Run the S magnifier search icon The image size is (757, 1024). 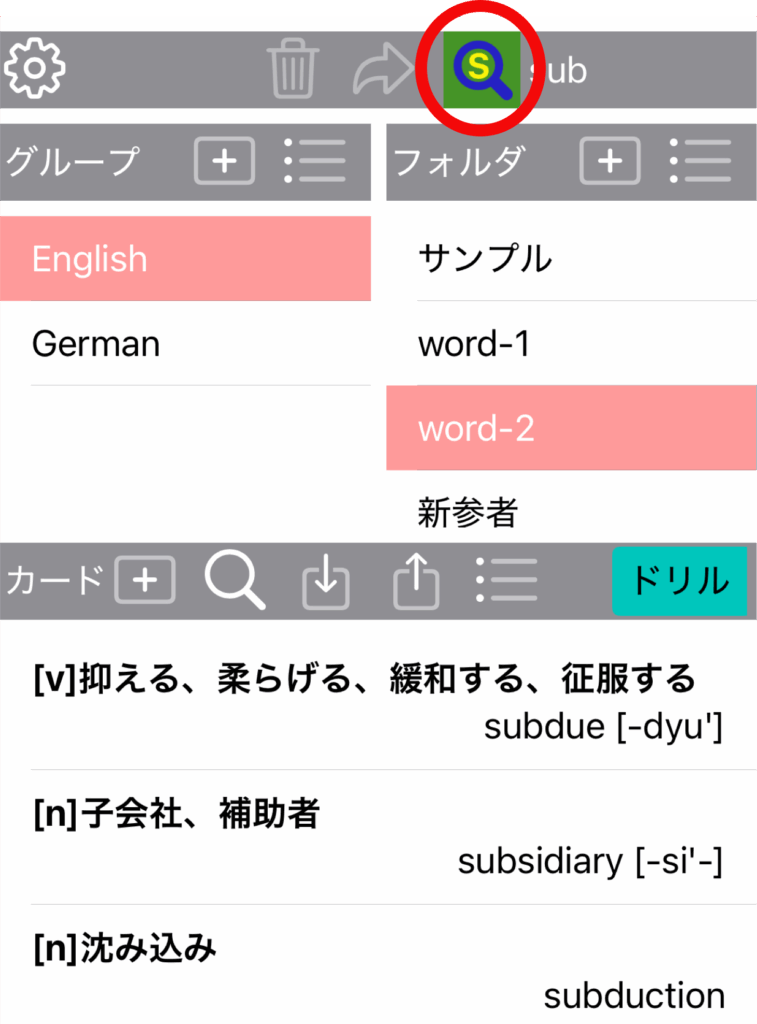(481, 68)
